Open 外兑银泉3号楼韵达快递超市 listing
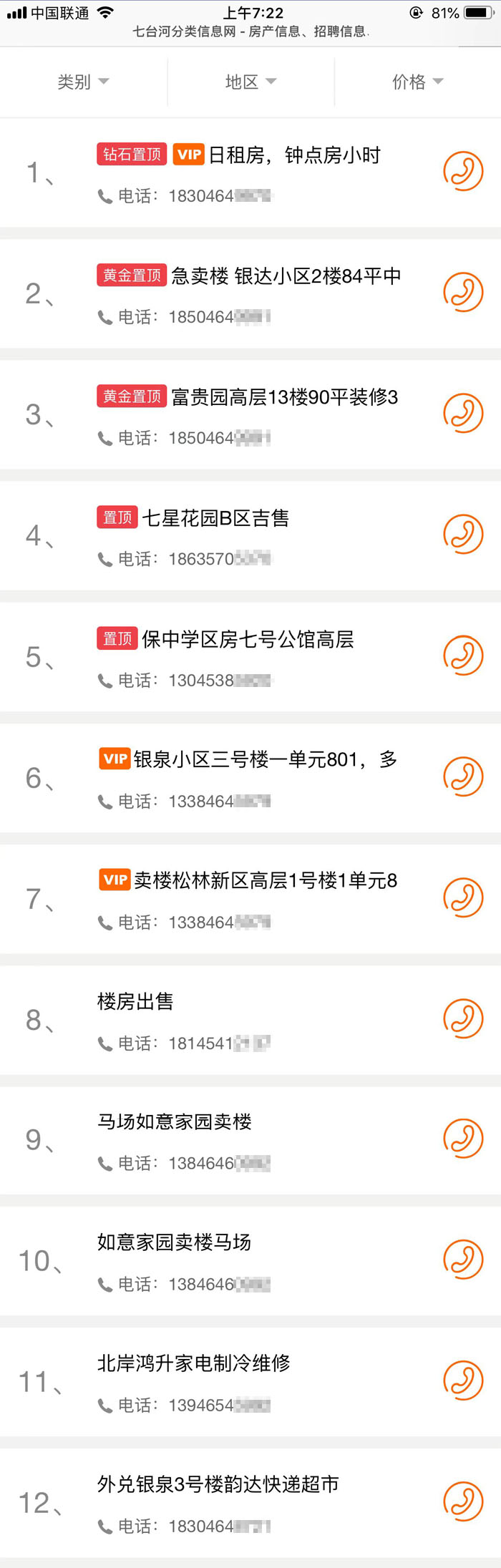Viewport: 501px width, 1568px height. (x=218, y=1484)
